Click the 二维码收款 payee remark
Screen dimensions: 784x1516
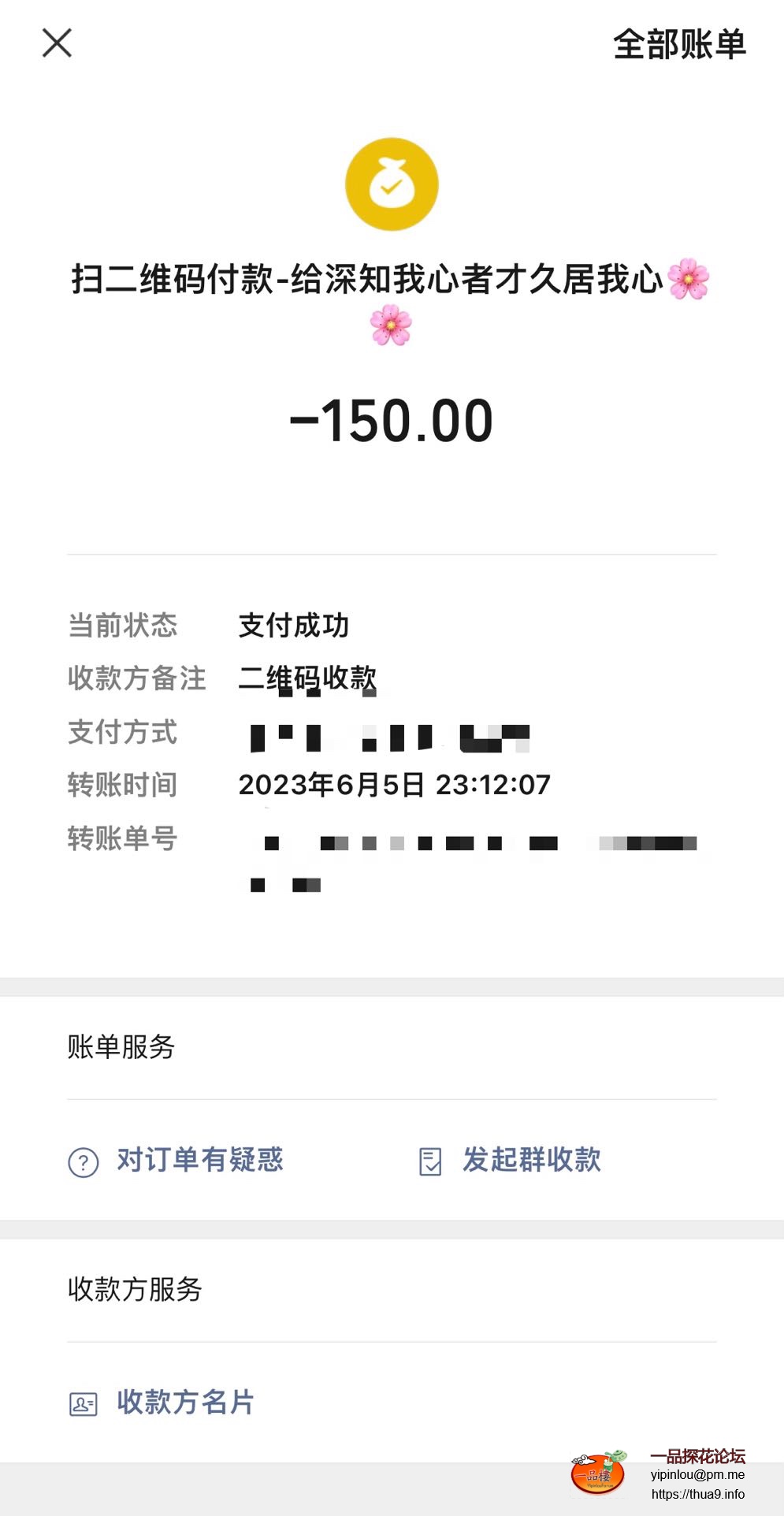pos(309,678)
